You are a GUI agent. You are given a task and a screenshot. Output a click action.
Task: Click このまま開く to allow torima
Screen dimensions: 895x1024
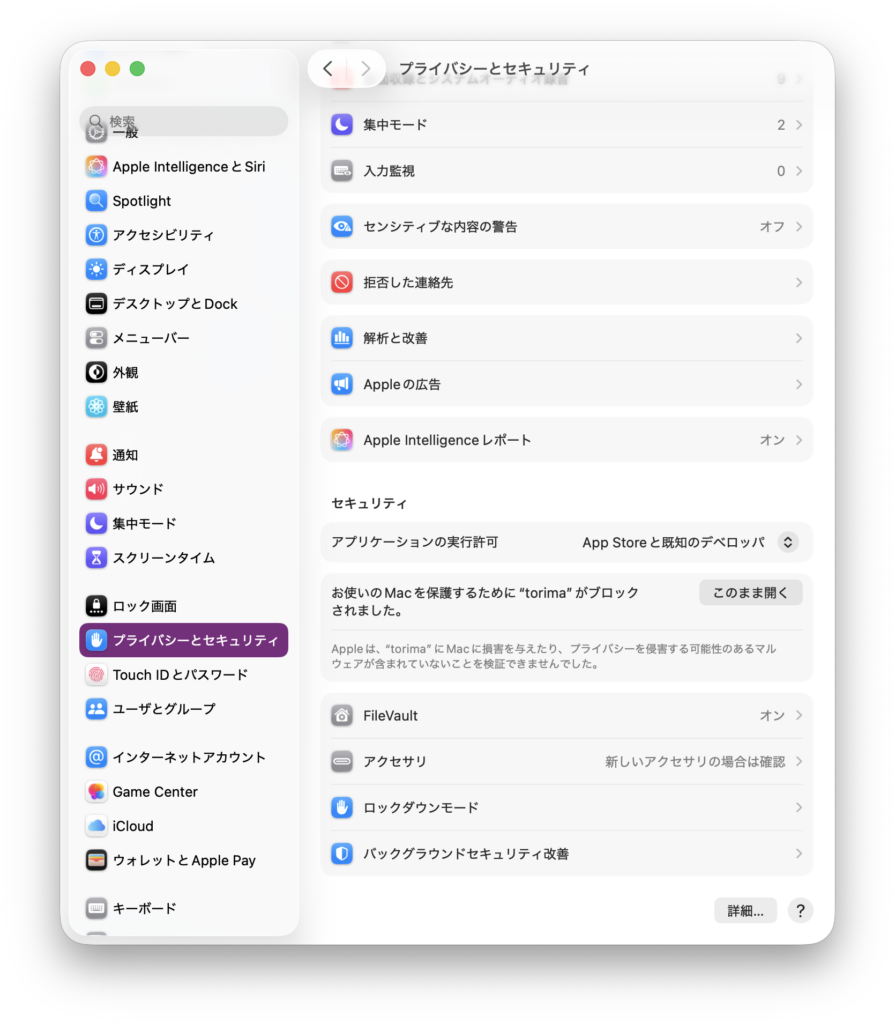[750, 593]
